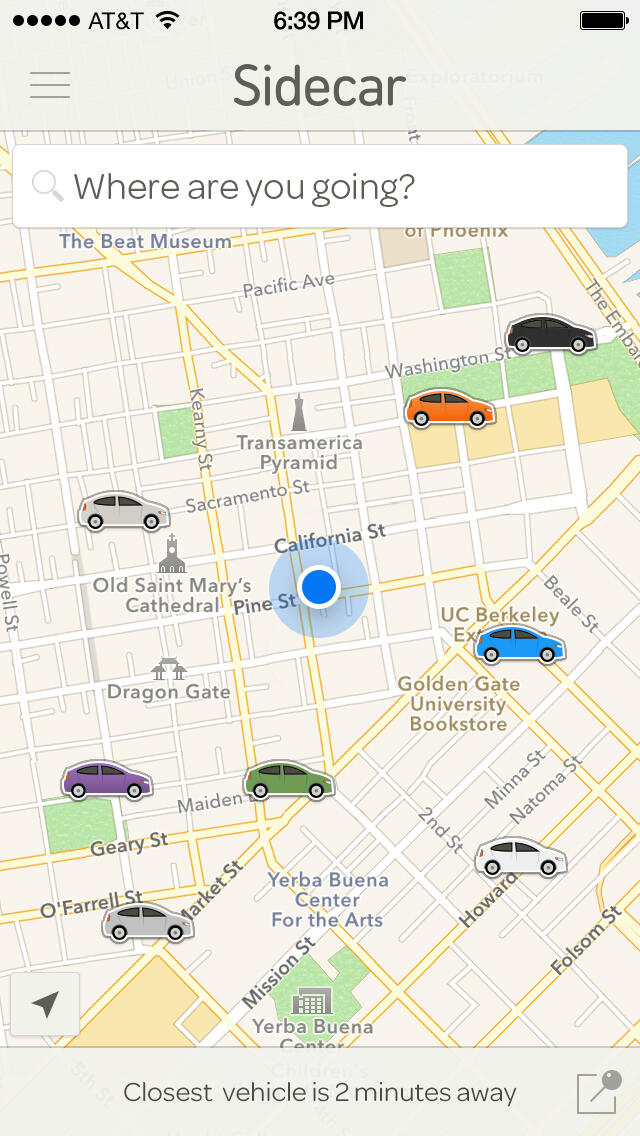Tap the pin icon beside closest vehicle text
The image size is (640, 1136).
598,1093
